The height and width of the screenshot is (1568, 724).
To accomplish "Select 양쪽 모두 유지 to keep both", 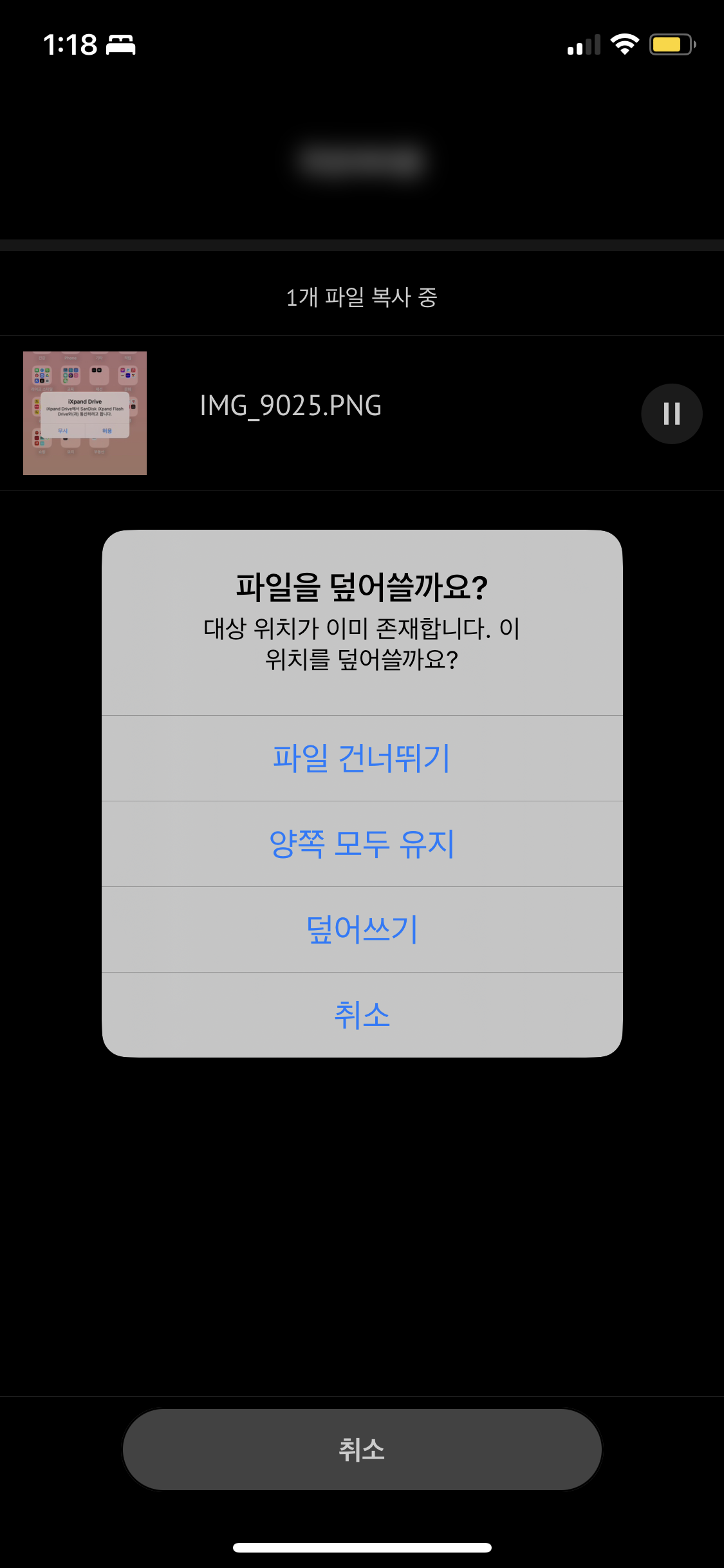I will [x=362, y=844].
